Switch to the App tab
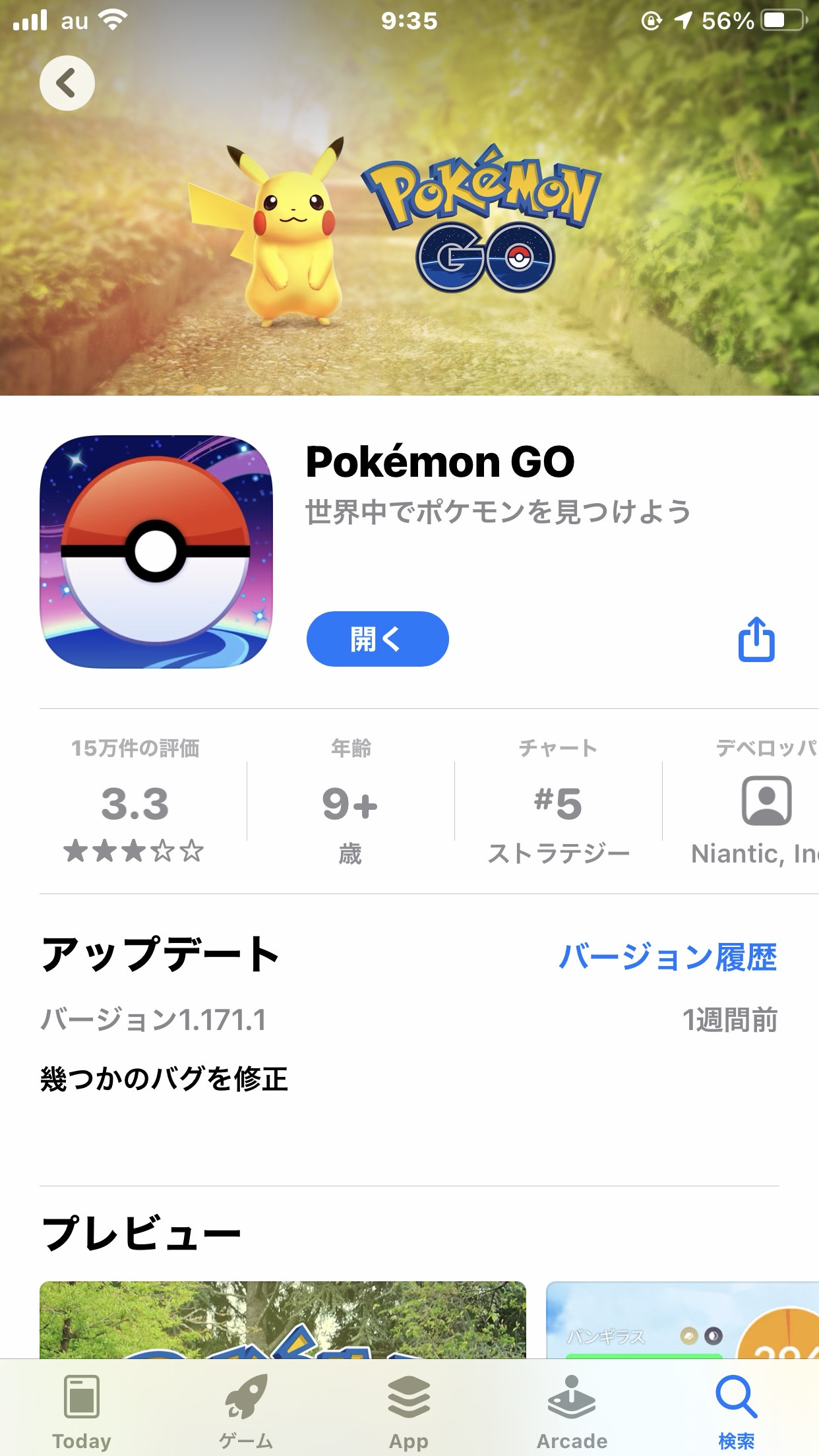This screenshot has width=819, height=1456. (409, 1411)
